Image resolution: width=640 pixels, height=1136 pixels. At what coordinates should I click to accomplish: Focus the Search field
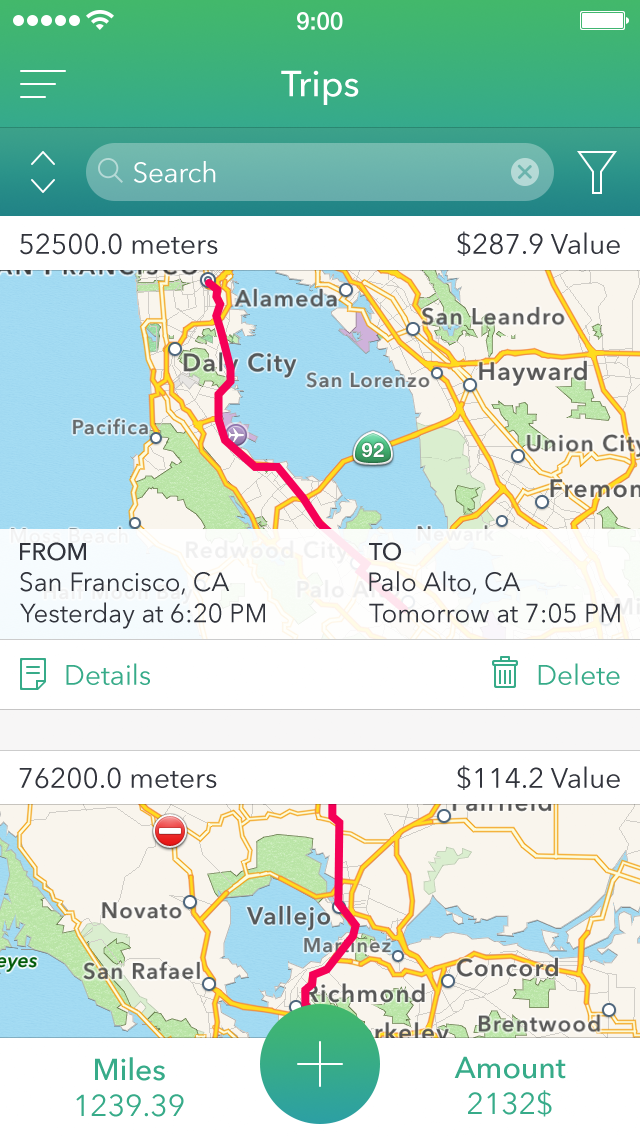tap(320, 172)
